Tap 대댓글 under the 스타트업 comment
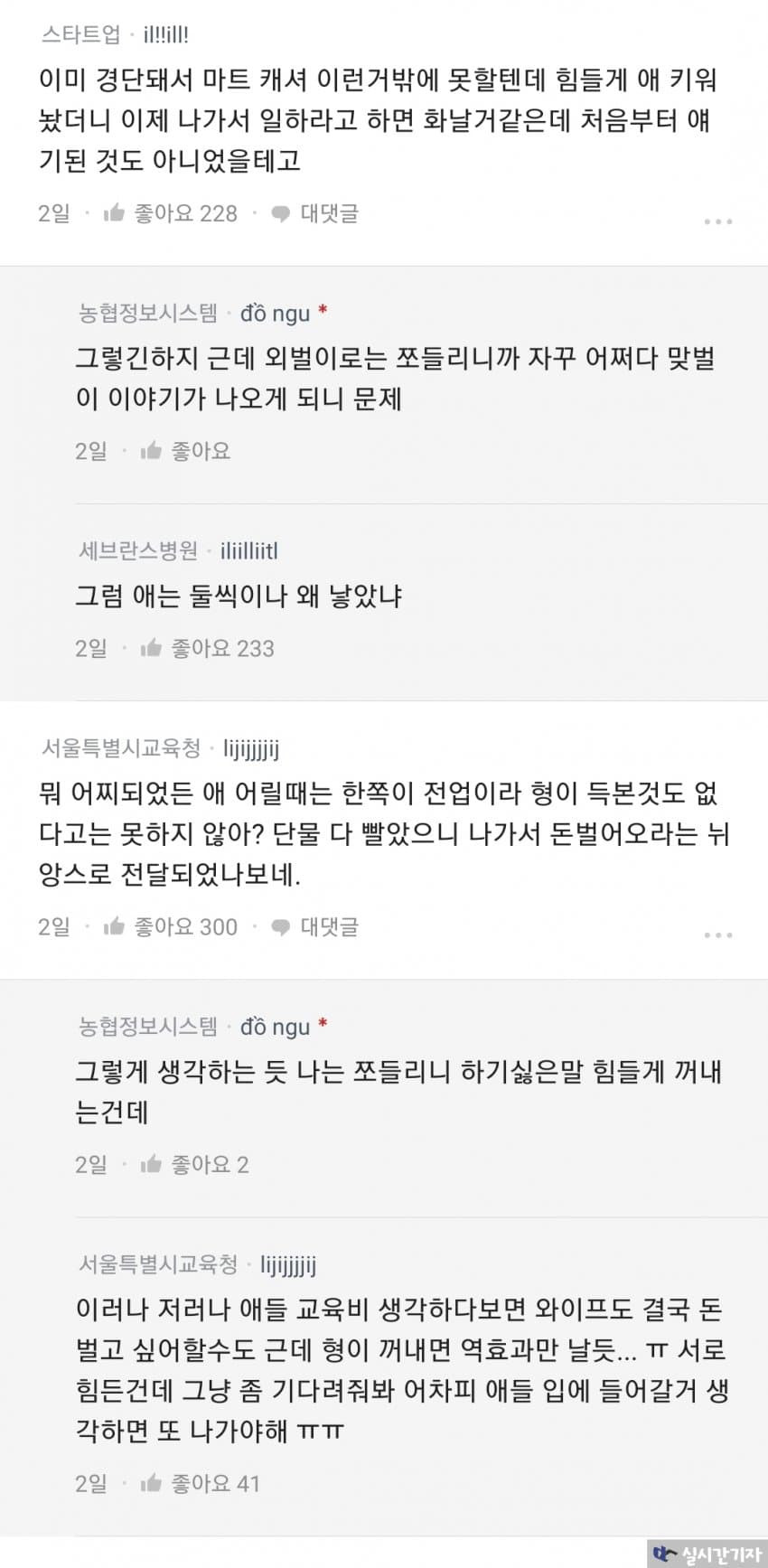This screenshot has width=768, height=1568. tap(315, 213)
